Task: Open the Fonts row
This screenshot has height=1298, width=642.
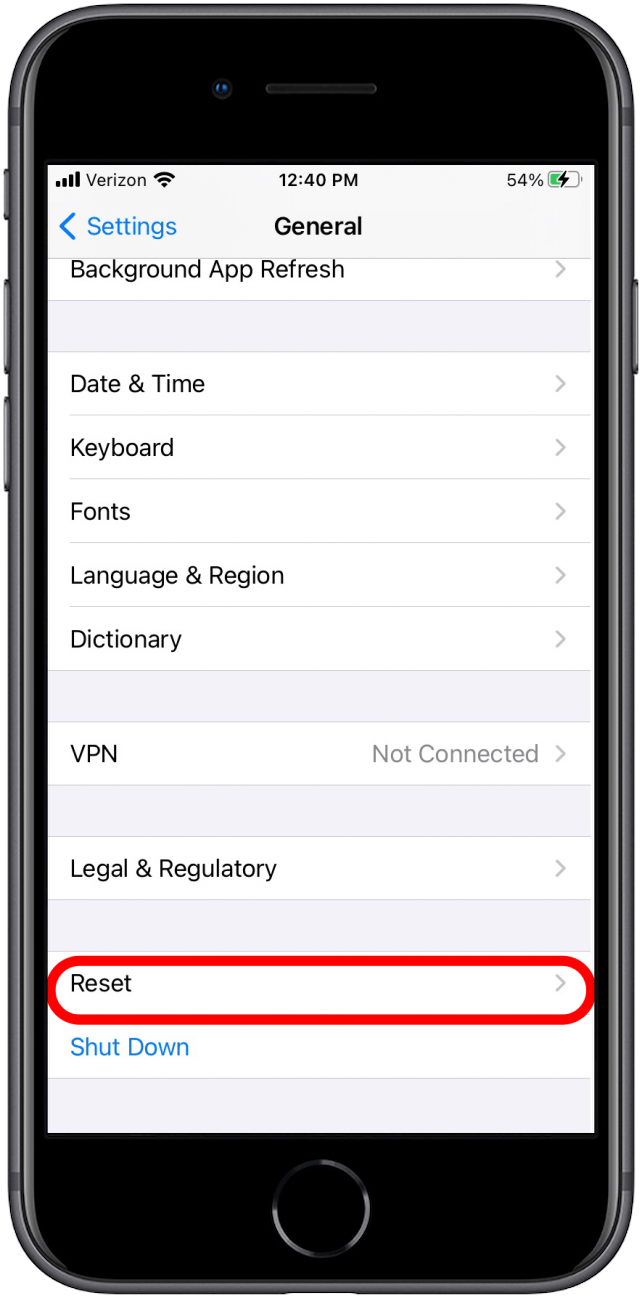Action: pos(318,512)
